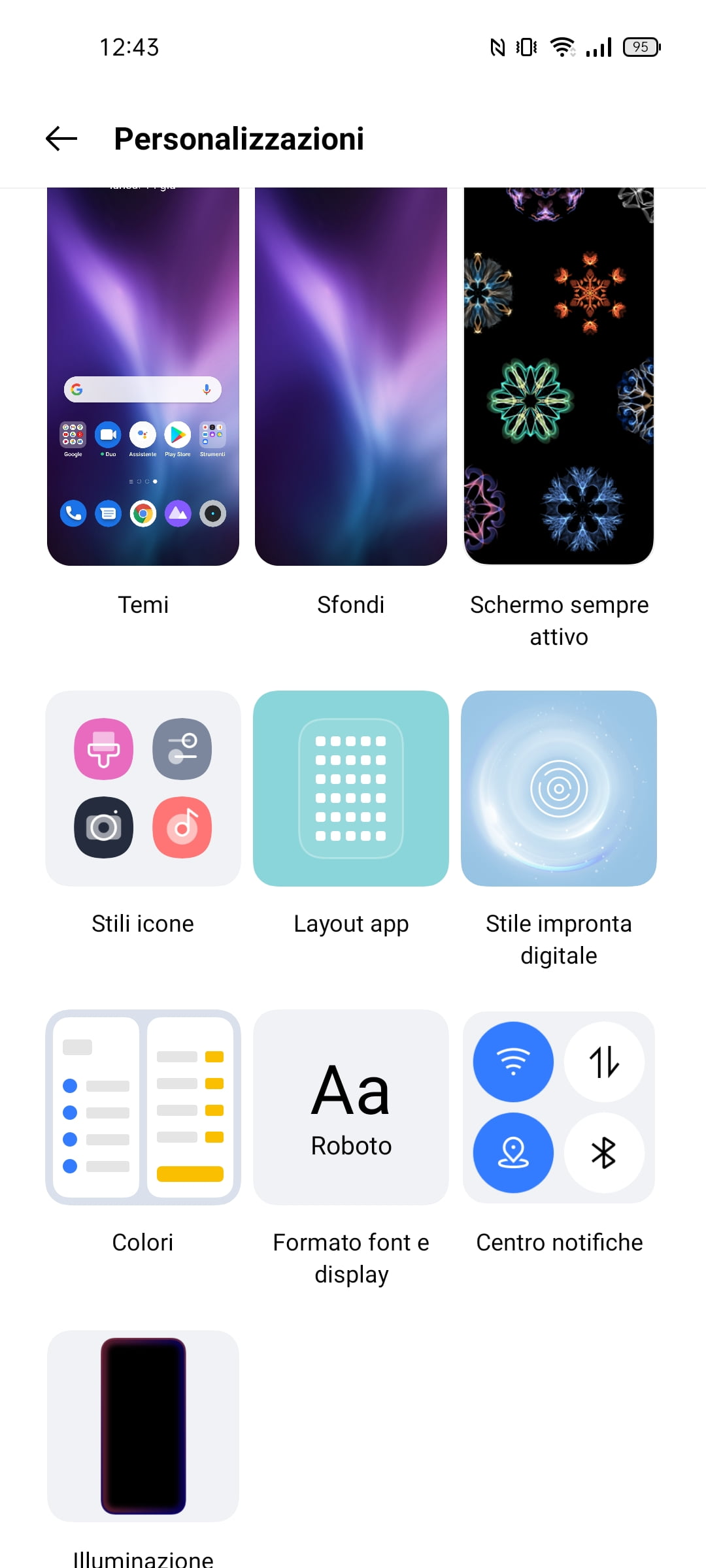Open Stili icone
This screenshot has width=706, height=1568.
coord(143,789)
